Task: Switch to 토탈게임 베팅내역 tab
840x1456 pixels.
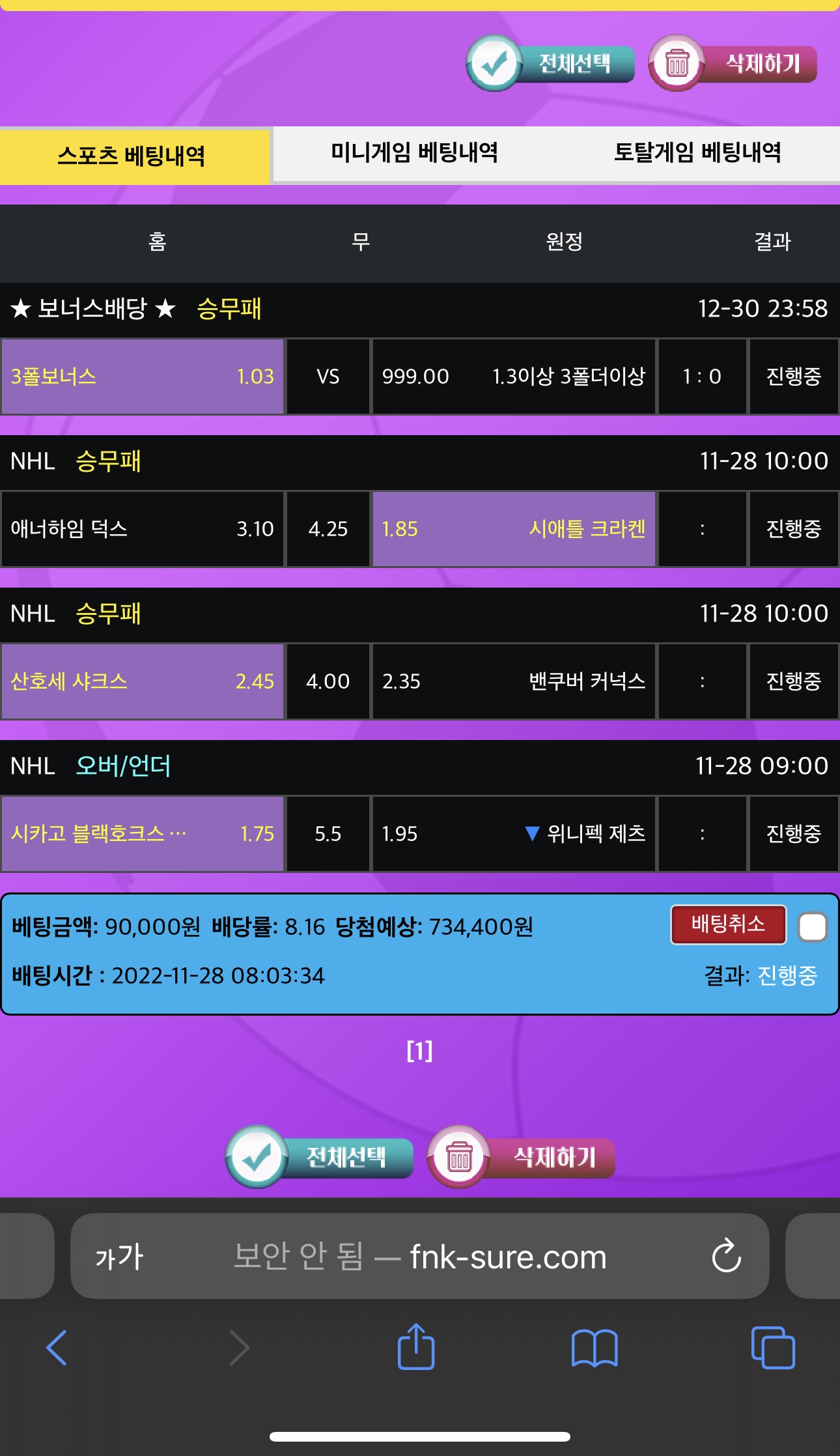Action: 697,153
